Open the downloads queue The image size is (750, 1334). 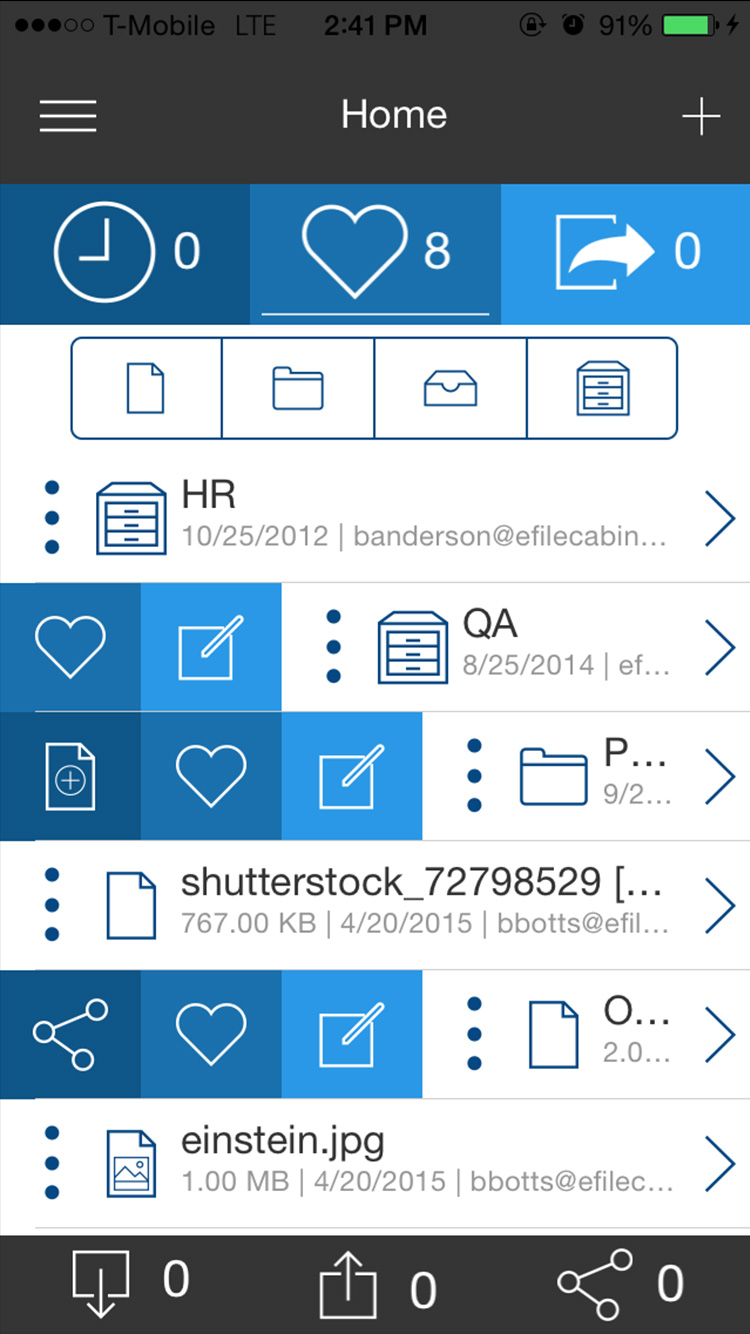click(130, 1284)
